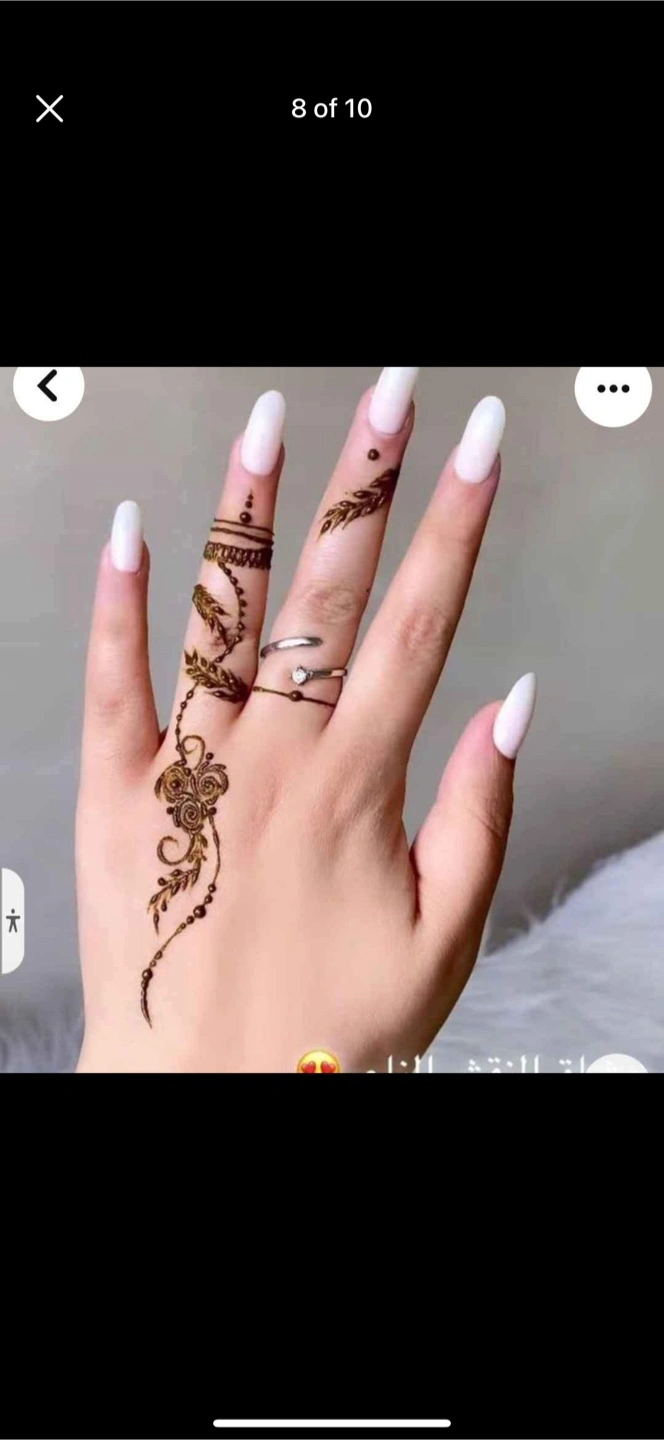Open the accessibility side tab

coord(11,921)
